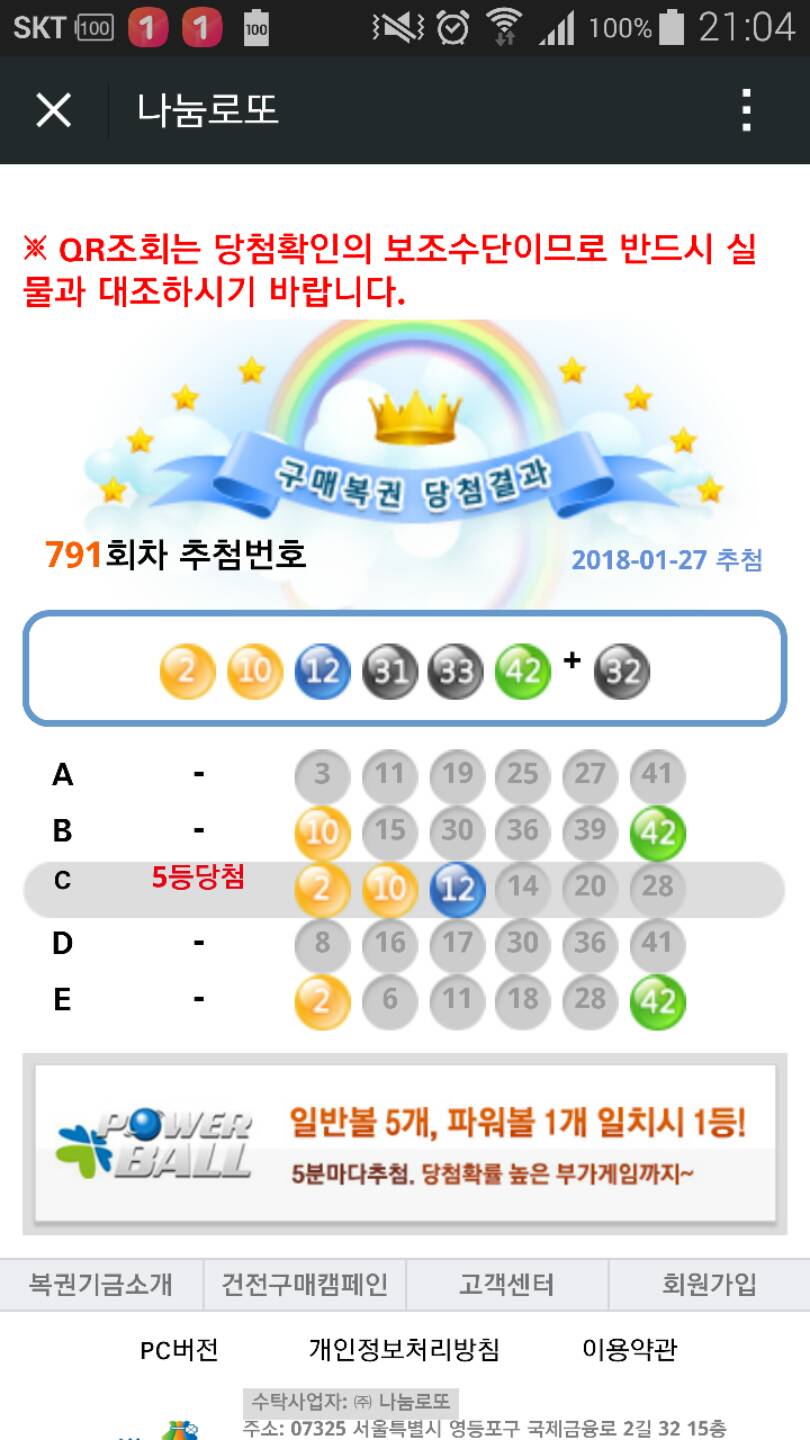Go to 복권기금소개 page
Image resolution: width=810 pixels, height=1440 pixels.
101,1284
